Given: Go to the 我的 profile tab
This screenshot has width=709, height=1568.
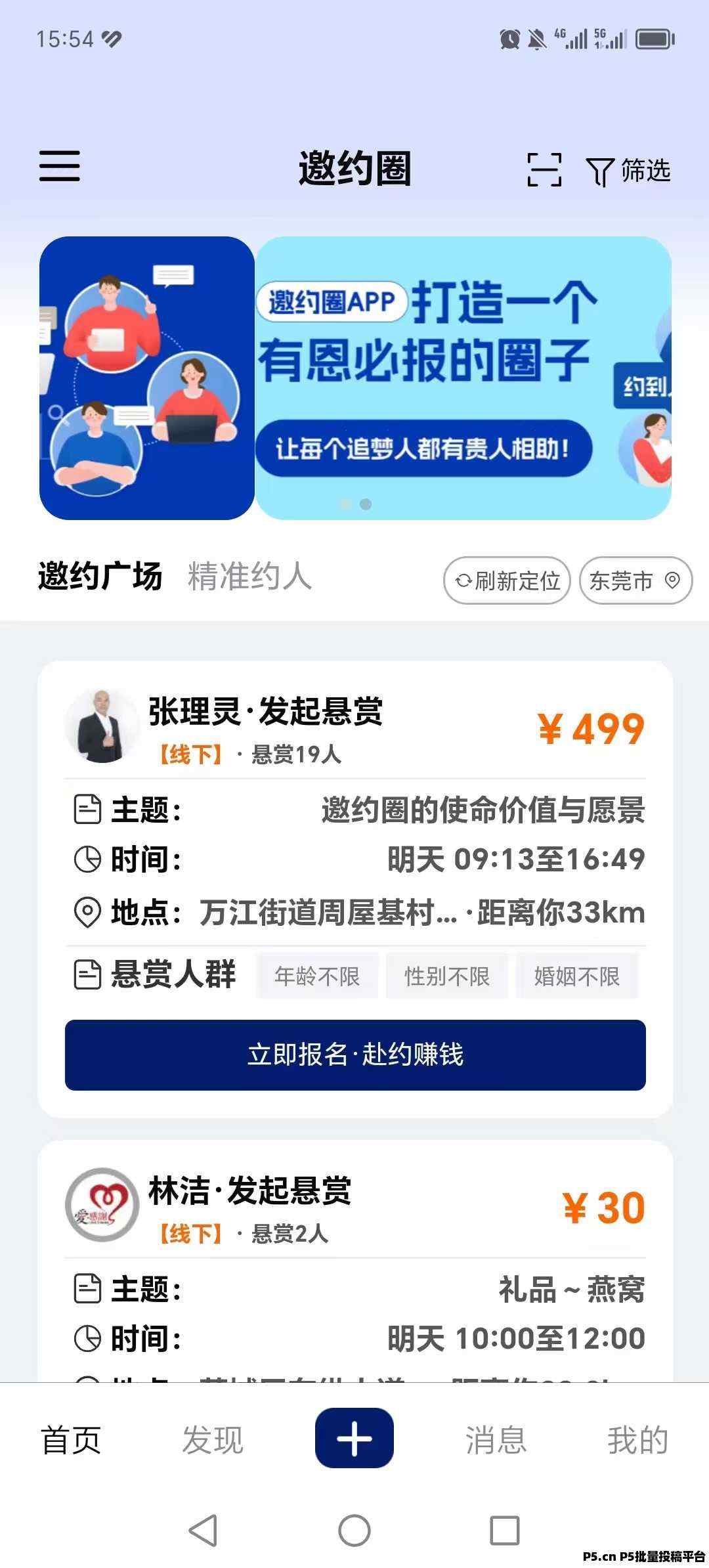Looking at the screenshot, I should pos(637,1441).
